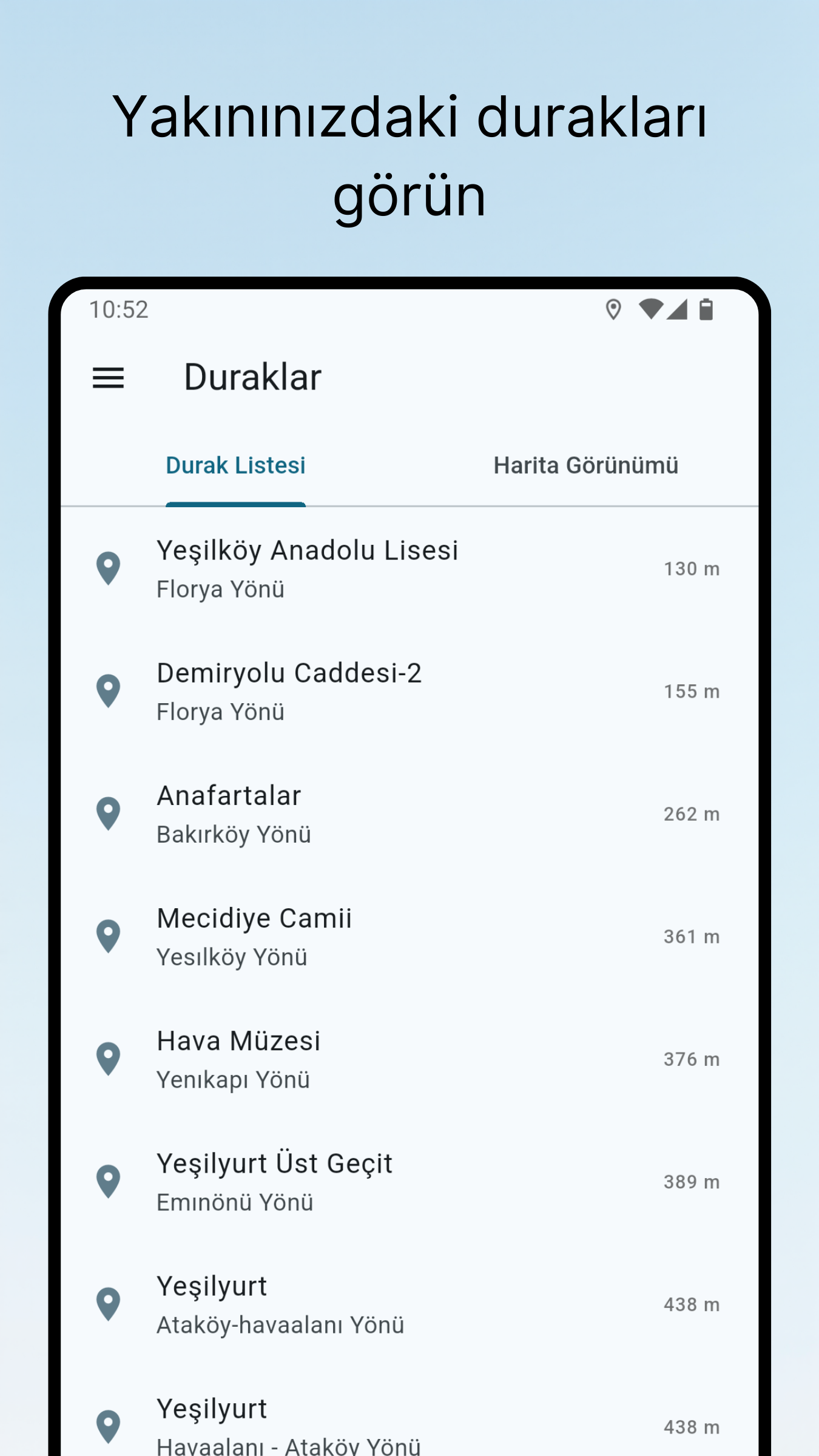Screen dimensions: 819x1456
Task: Tap the 10:52 clock in the status bar
Action: (x=118, y=310)
